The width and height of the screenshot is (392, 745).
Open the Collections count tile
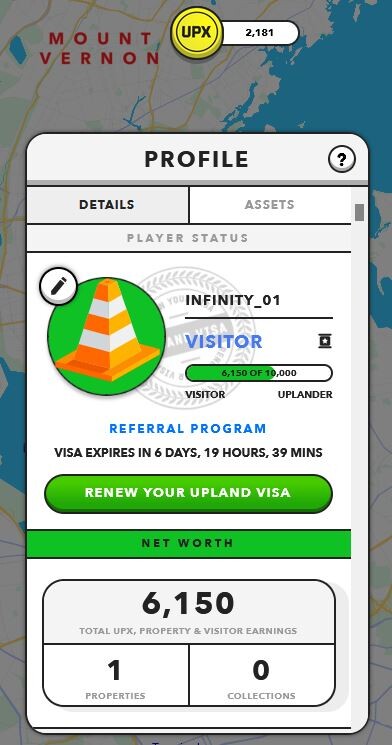click(262, 675)
